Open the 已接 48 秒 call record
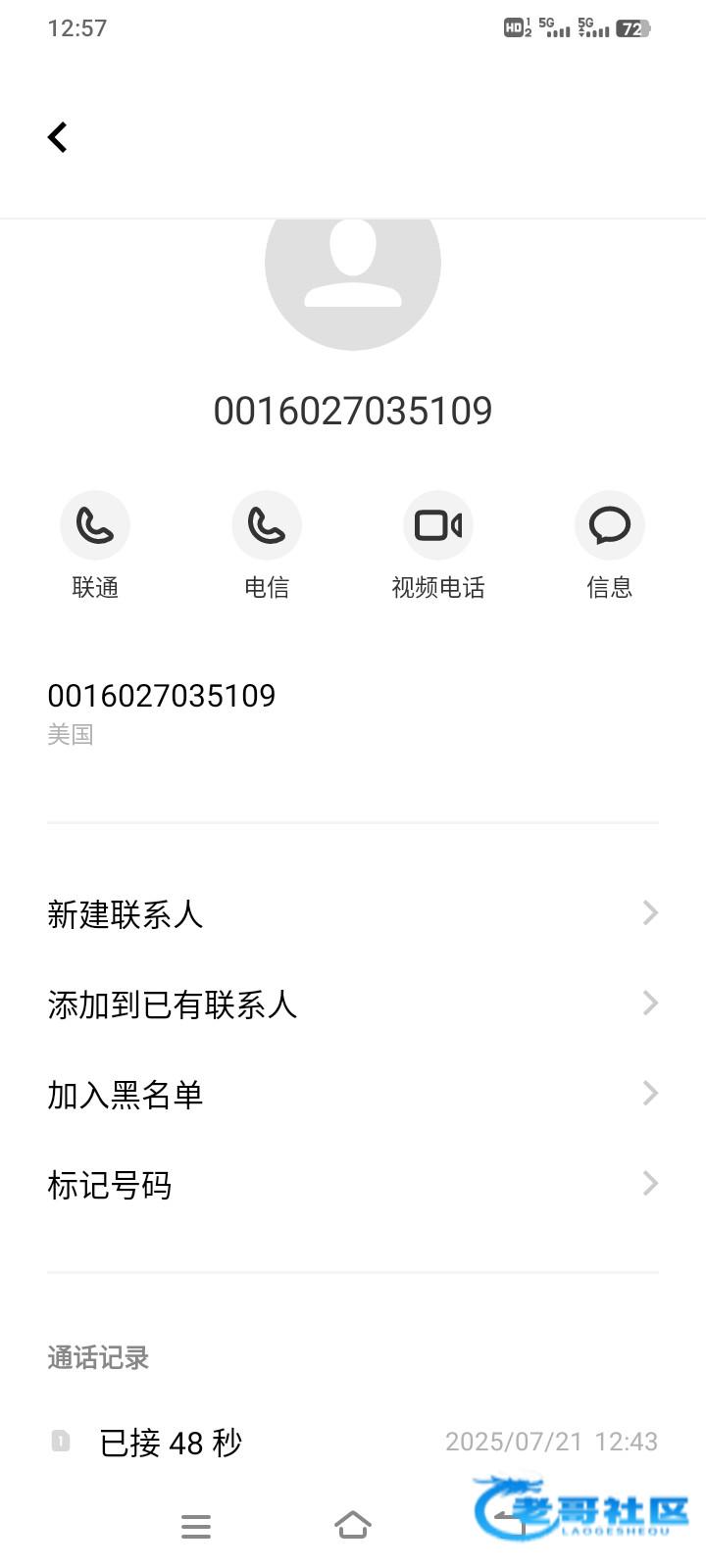Viewport: 706px width, 1568px height. [x=353, y=1442]
